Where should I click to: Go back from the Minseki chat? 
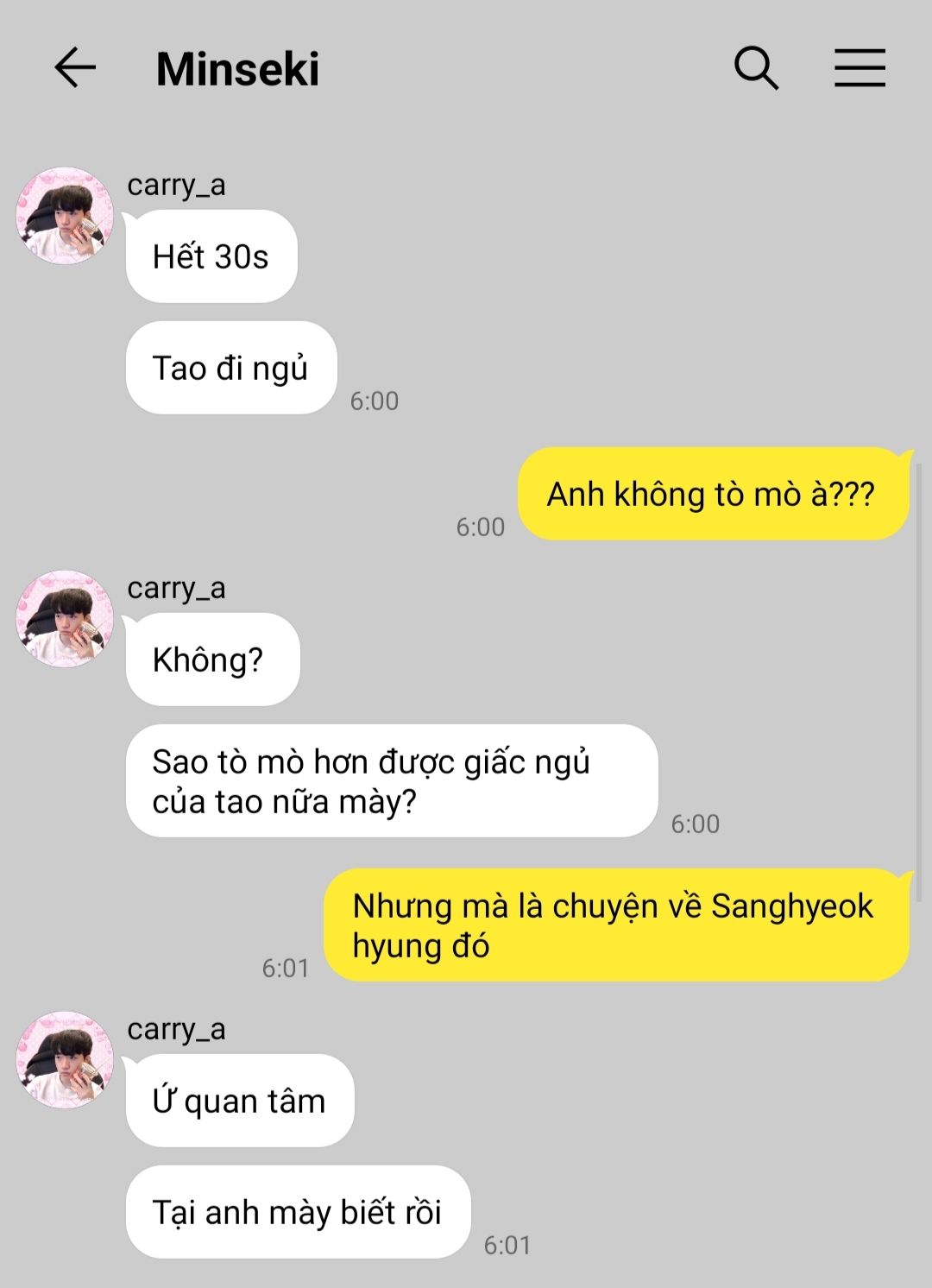tap(75, 68)
